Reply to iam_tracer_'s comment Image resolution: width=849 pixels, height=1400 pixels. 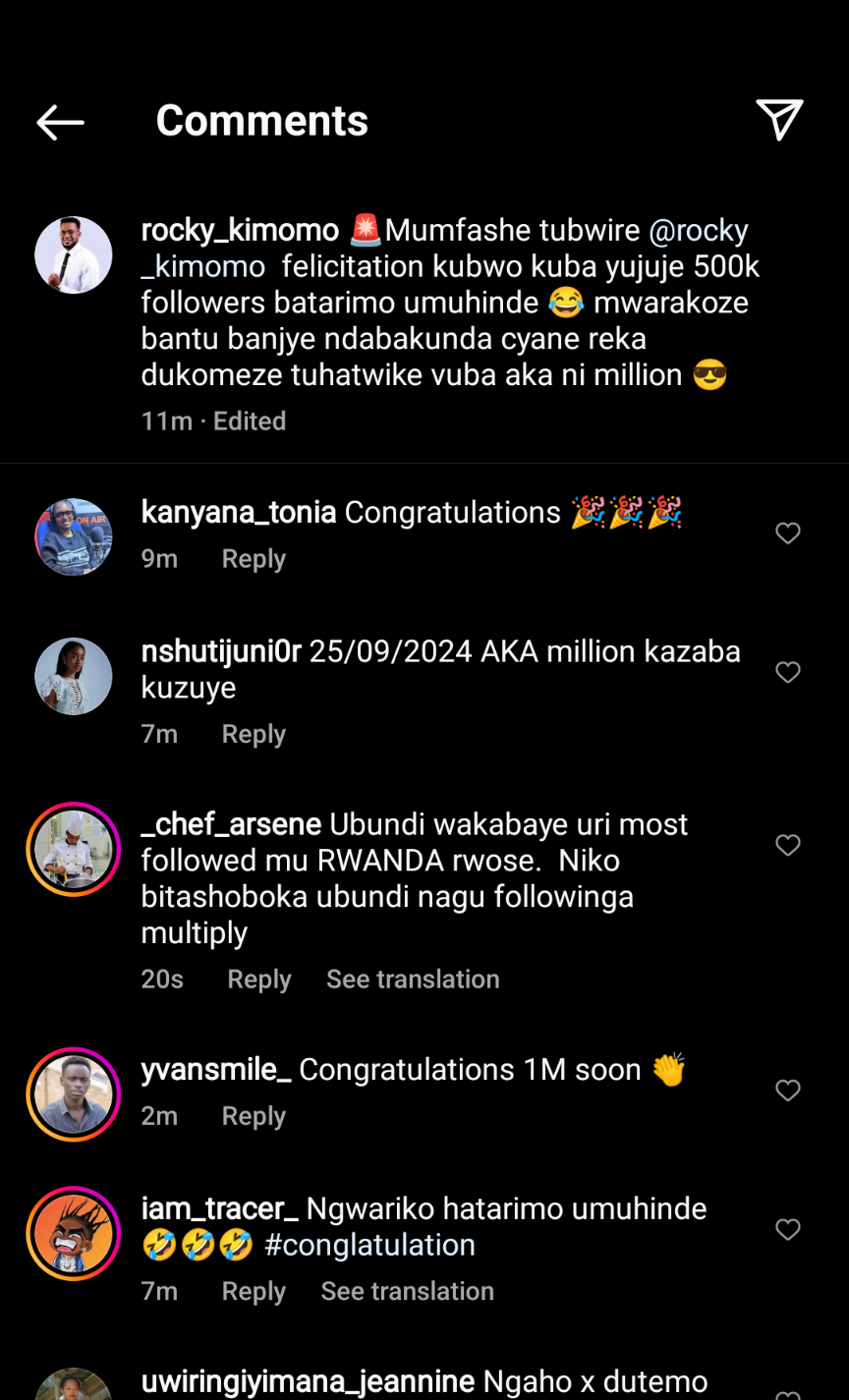click(254, 1291)
